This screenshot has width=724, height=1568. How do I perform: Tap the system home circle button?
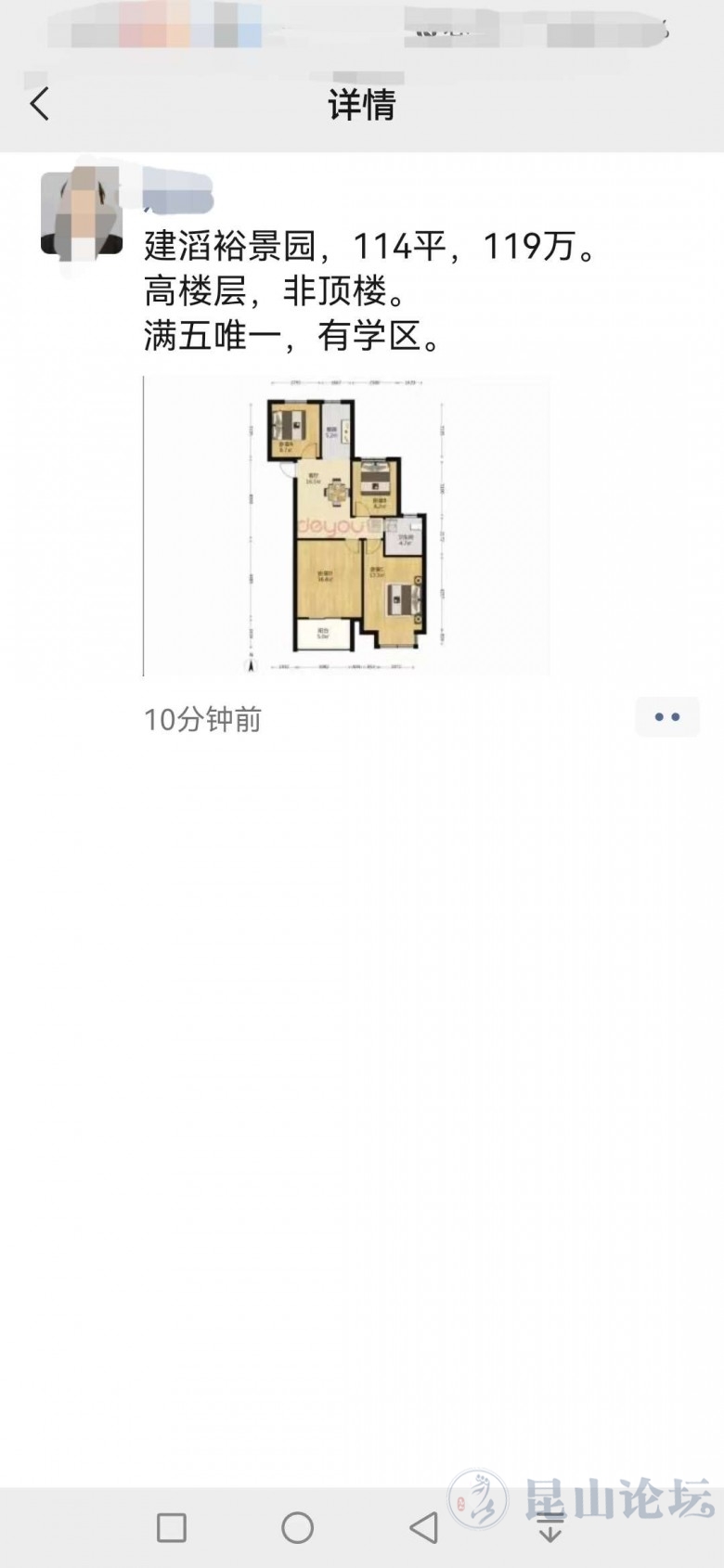297,1527
